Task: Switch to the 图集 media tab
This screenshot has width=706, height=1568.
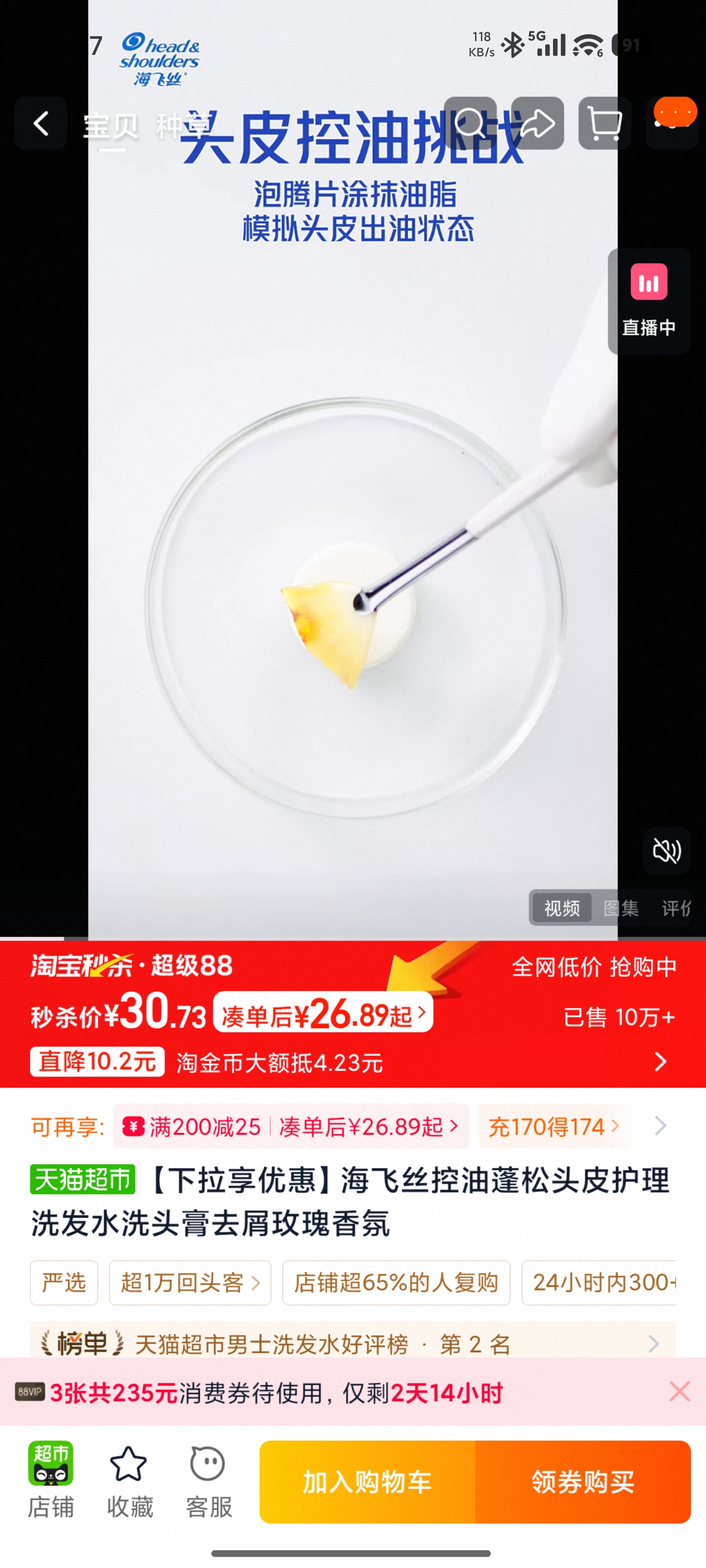Action: coord(621,908)
